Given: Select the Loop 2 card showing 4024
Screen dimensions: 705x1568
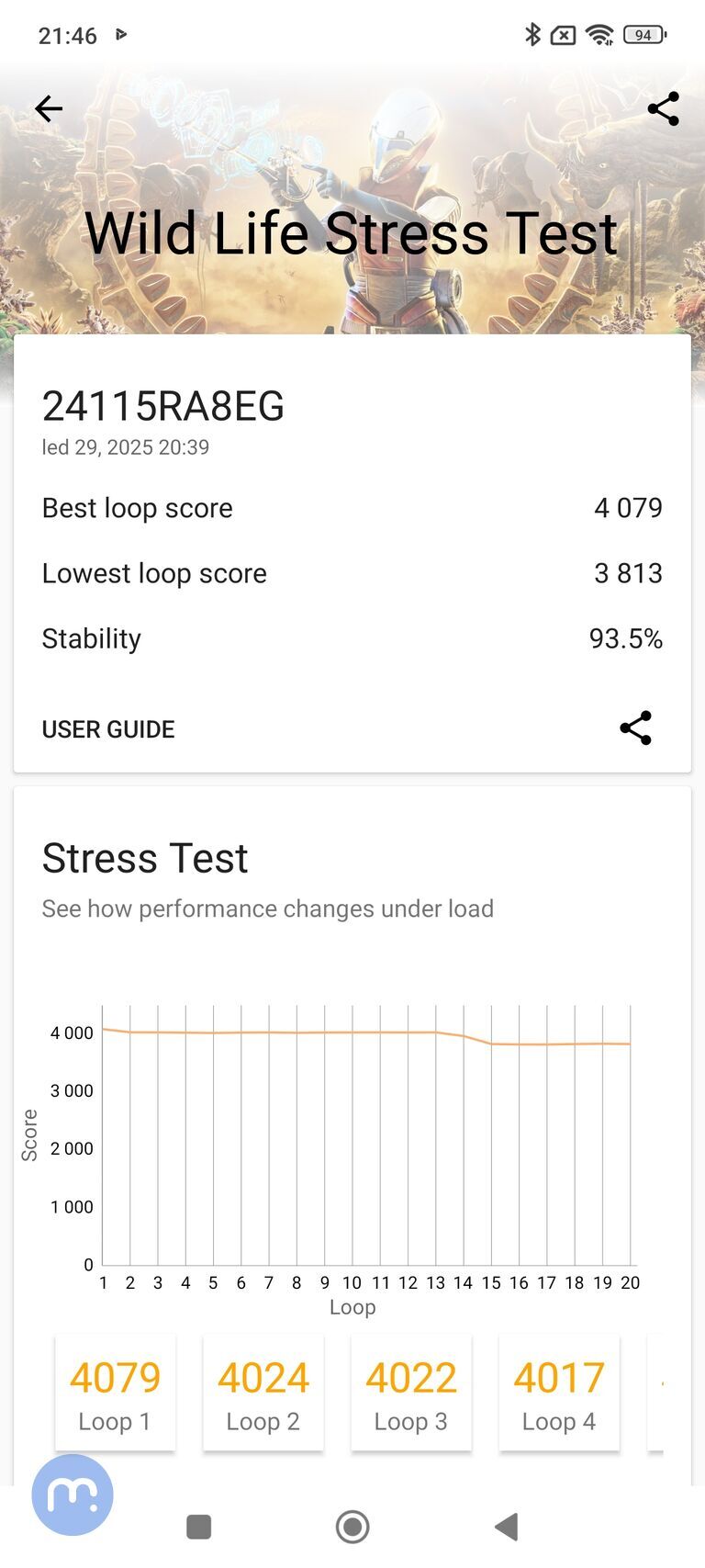Looking at the screenshot, I should tap(263, 1392).
